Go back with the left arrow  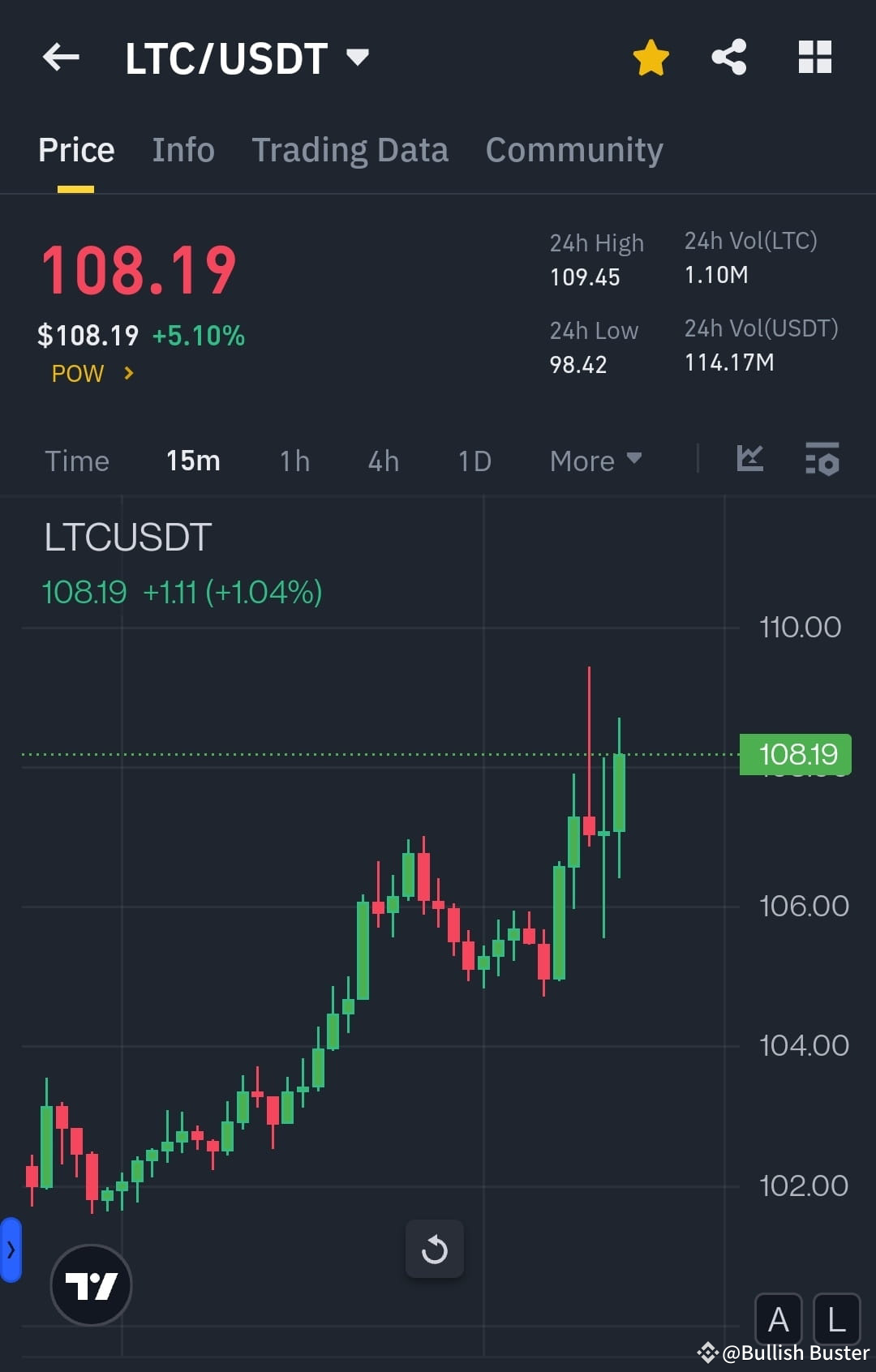coord(60,57)
